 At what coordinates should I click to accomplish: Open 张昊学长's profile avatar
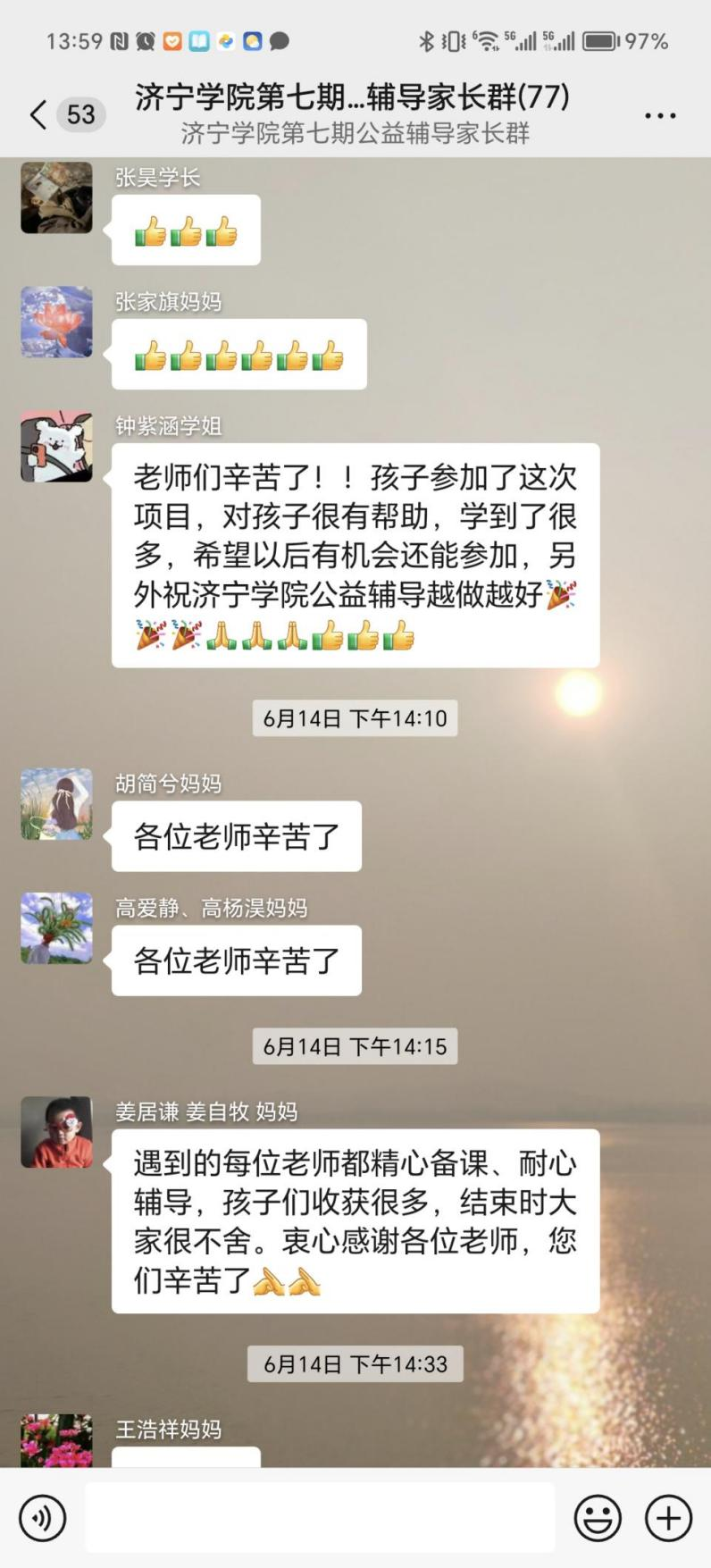pyautogui.click(x=56, y=197)
